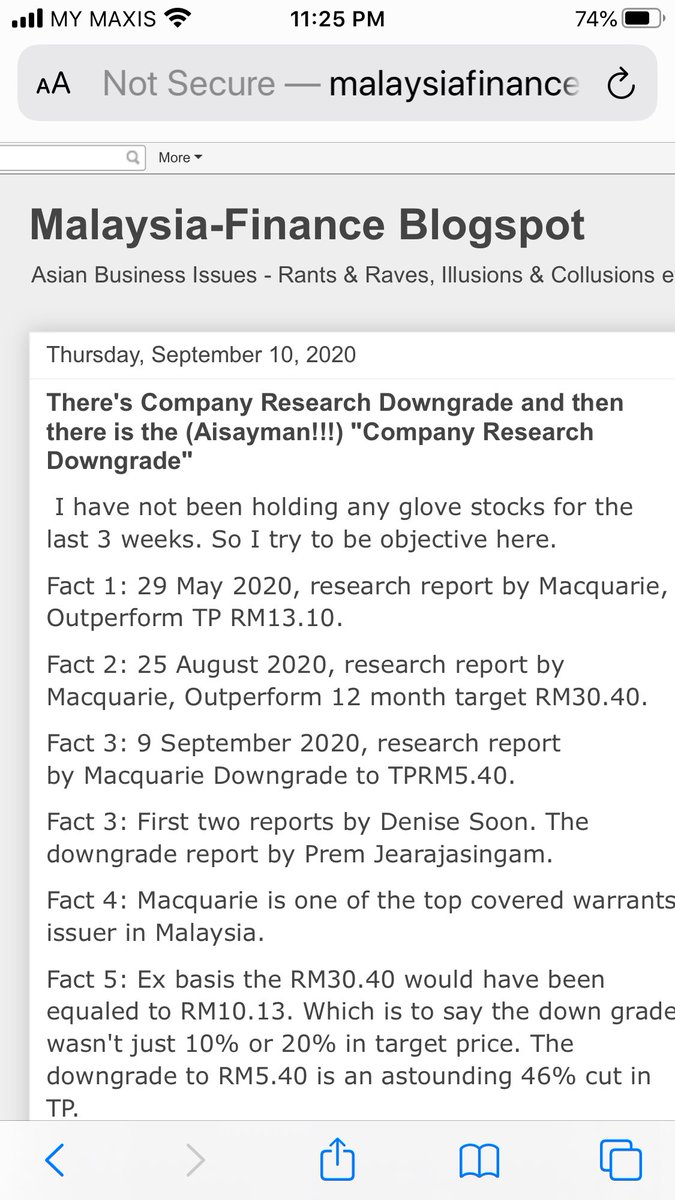
Task: Go back to the previous page
Action: point(55,1160)
